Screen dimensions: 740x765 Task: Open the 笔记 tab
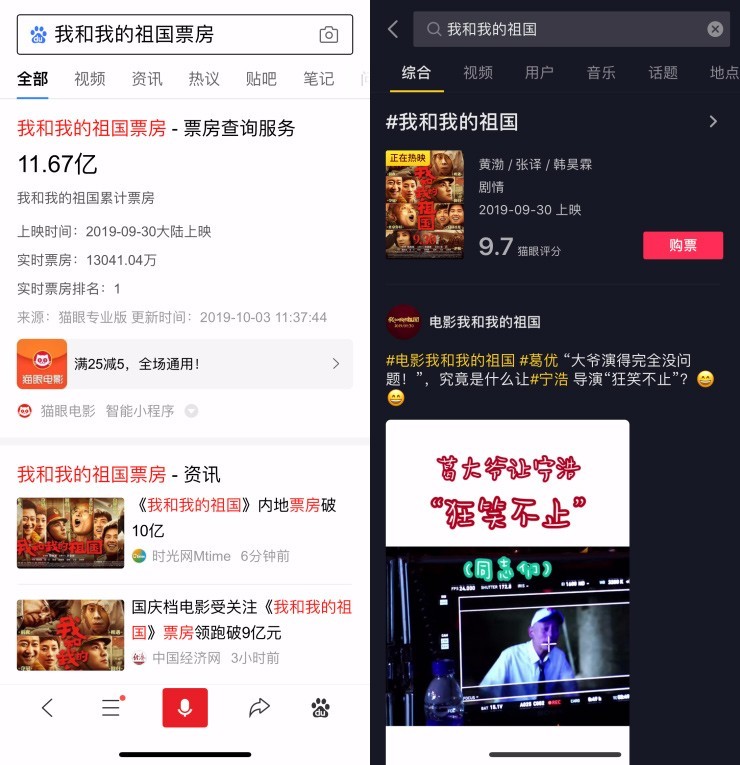[318, 79]
